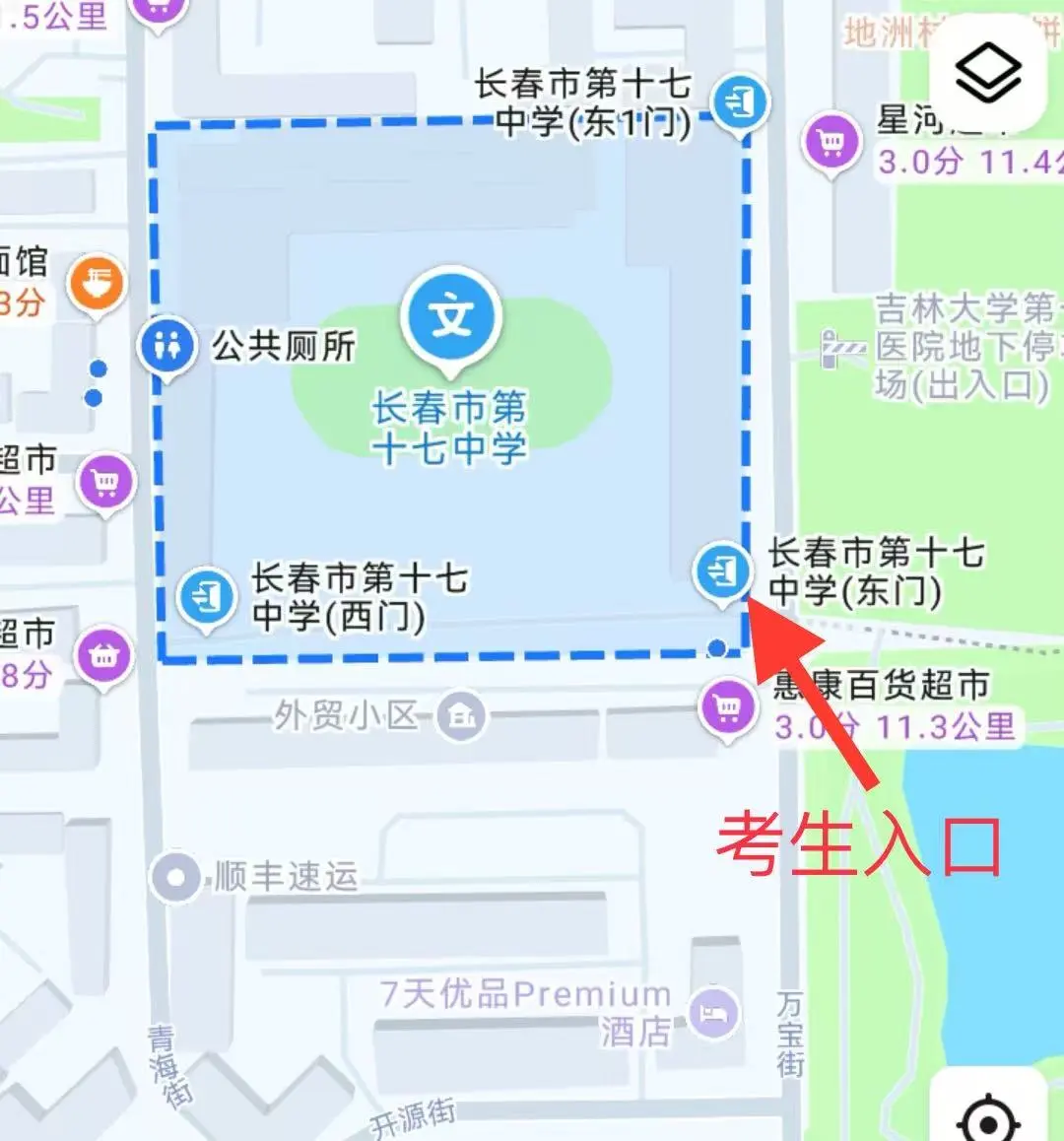
Task: Select the 长春市第十七中学(西门) gate marker
Action: 206,593
